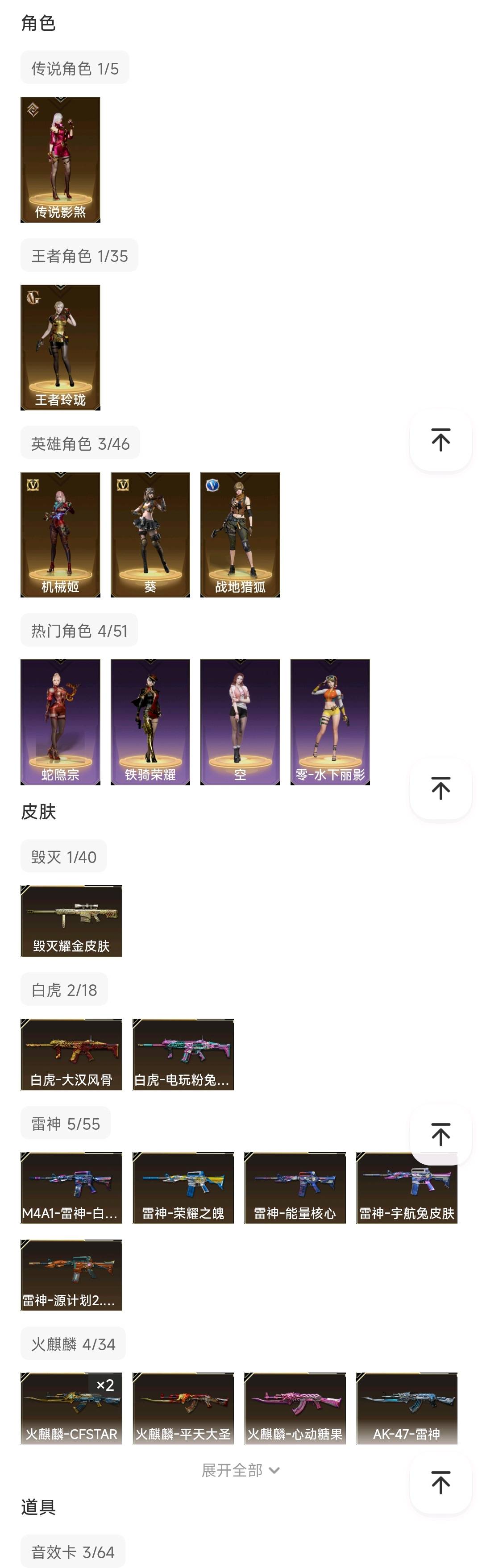Tap back-to-top arrow beside 展开全部
This screenshot has height=1568, width=482.
440,1482
